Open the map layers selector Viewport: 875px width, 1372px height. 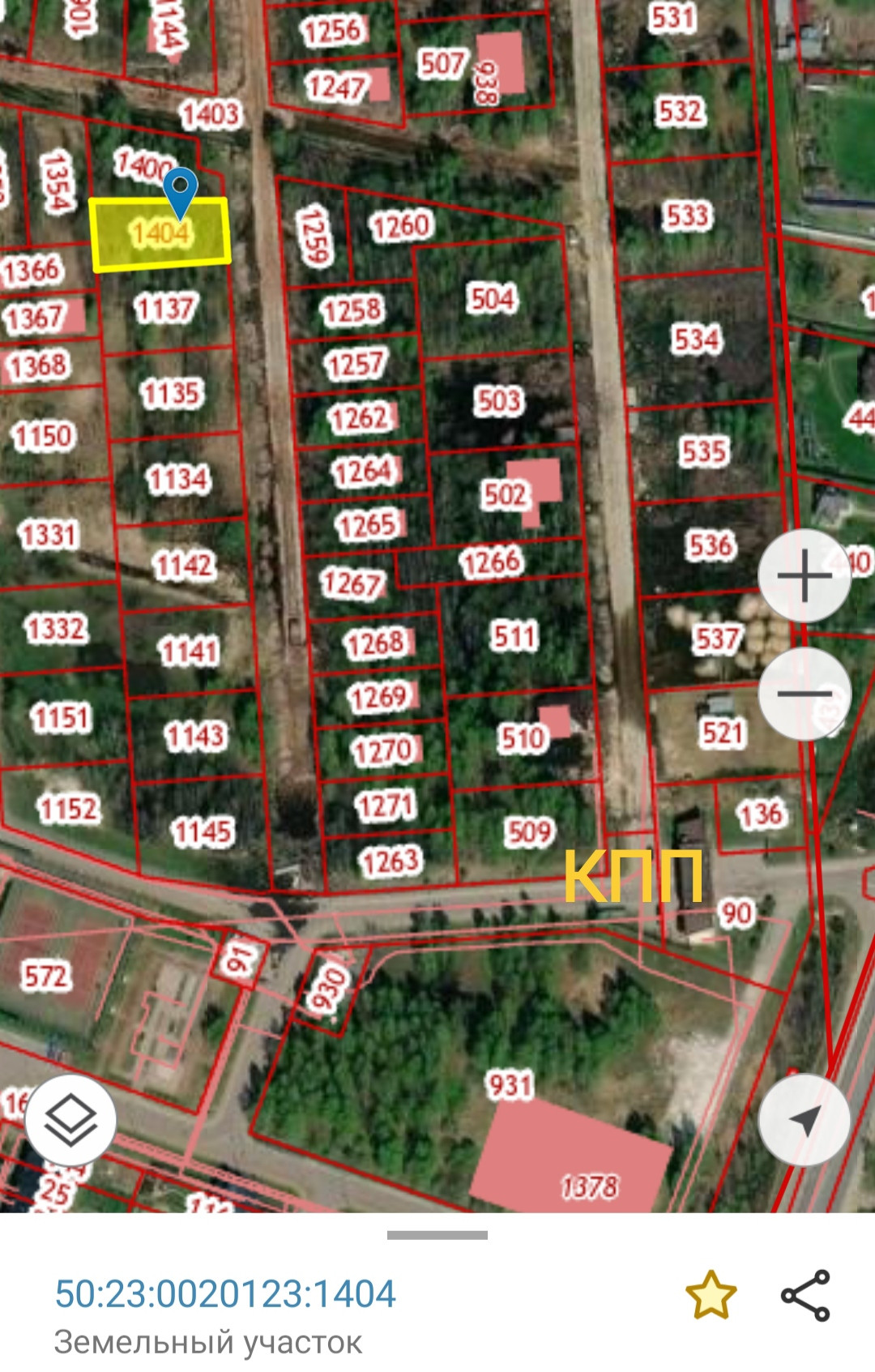tap(70, 1120)
